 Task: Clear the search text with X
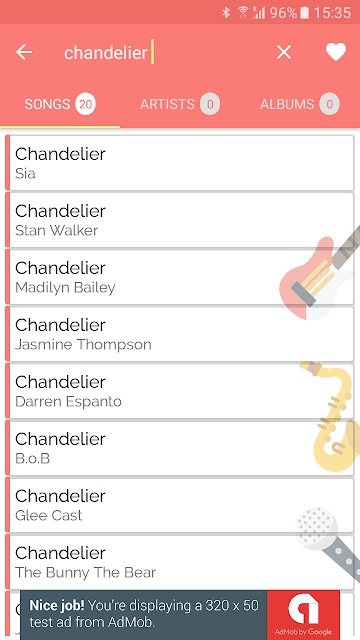(x=284, y=52)
